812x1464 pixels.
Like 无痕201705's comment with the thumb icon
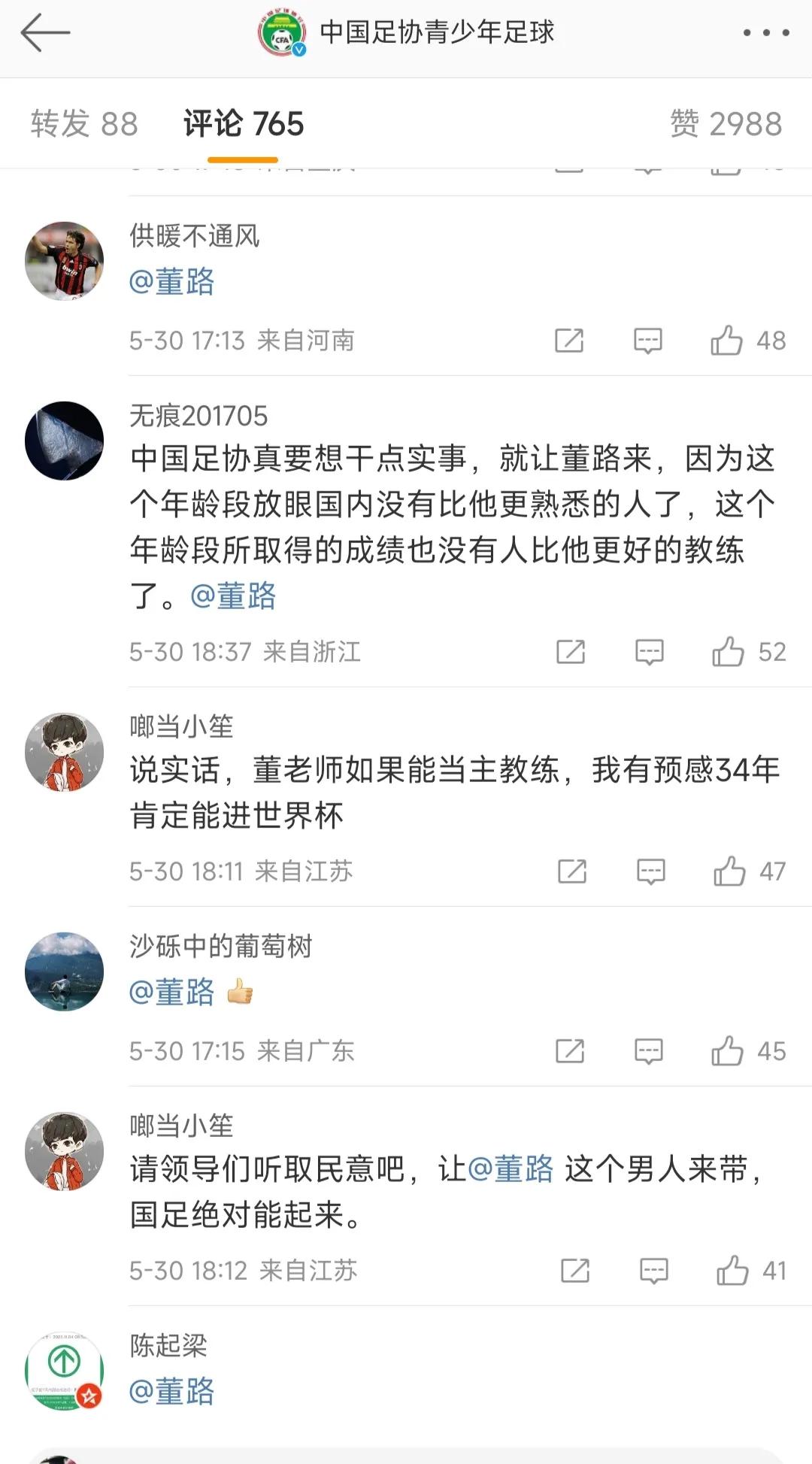728,653
